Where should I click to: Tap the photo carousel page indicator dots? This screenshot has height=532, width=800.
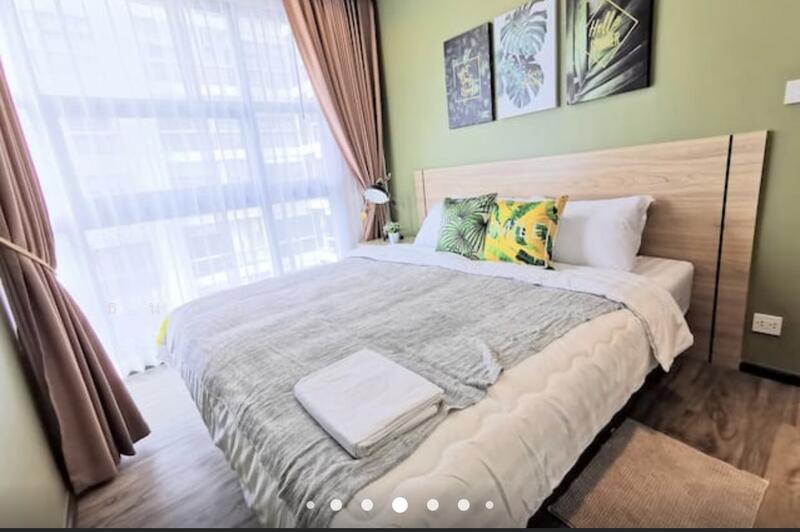[x=400, y=505]
